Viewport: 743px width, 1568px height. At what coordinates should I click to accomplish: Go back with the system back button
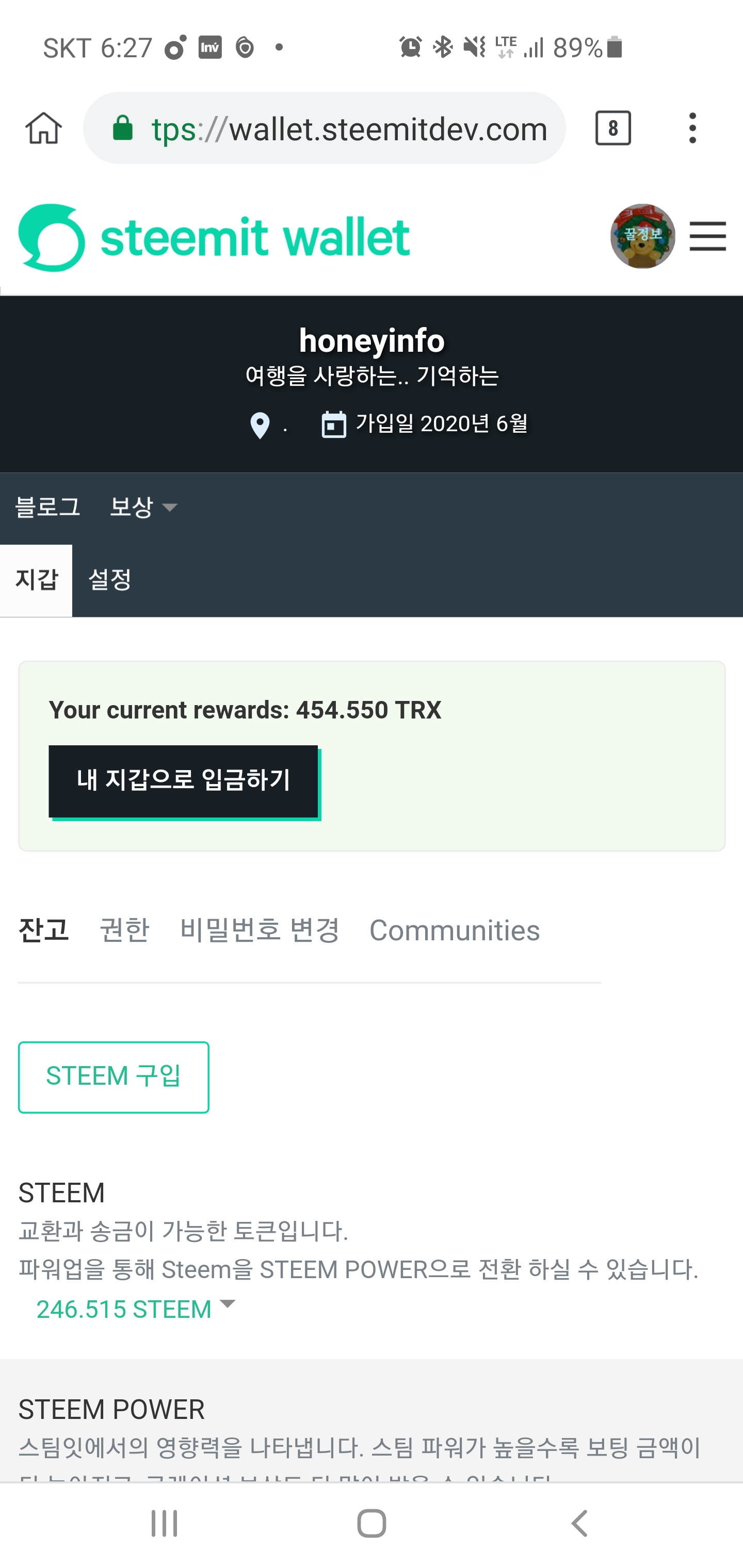580,1524
